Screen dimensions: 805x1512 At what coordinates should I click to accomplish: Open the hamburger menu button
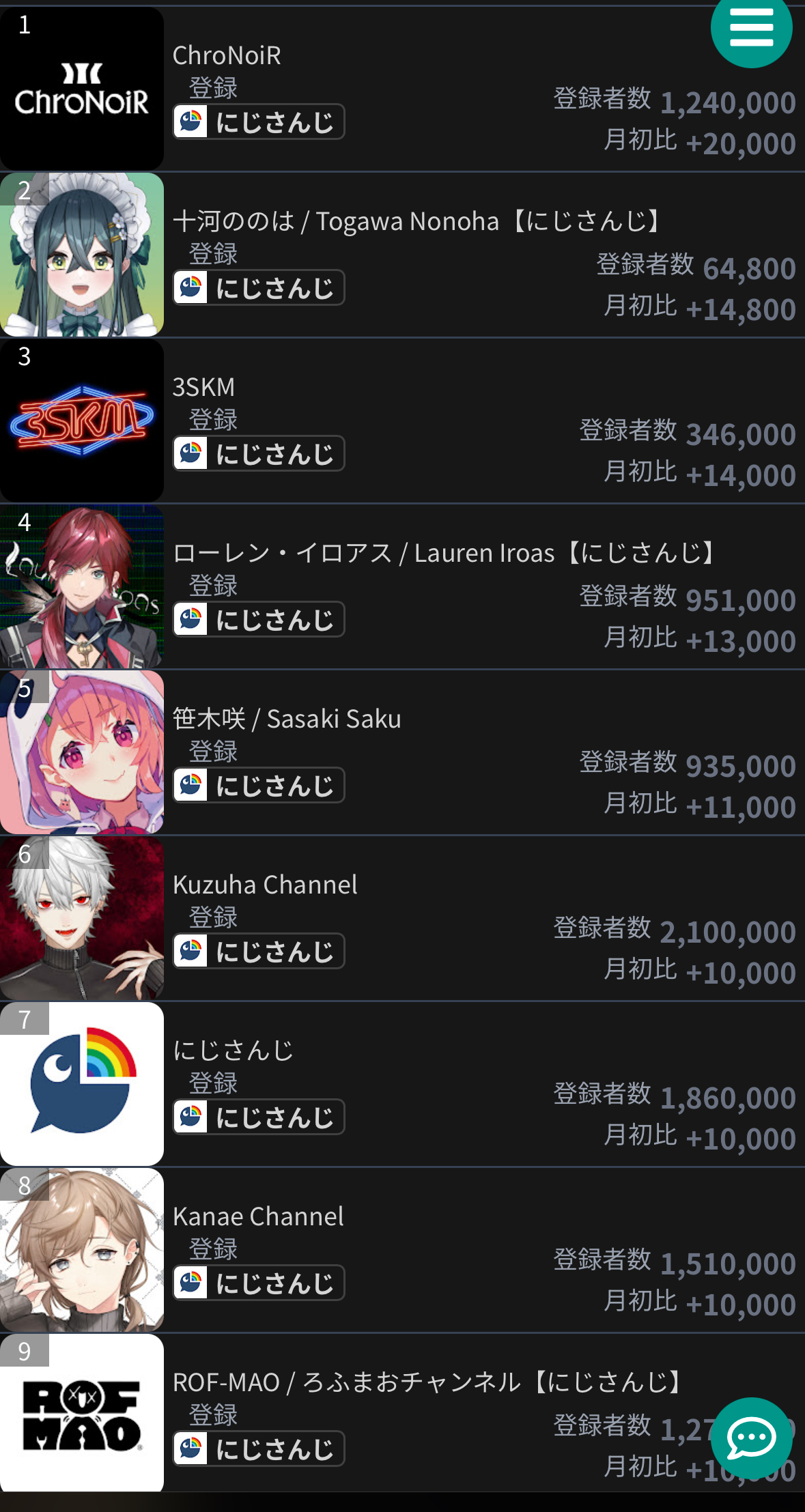751,27
